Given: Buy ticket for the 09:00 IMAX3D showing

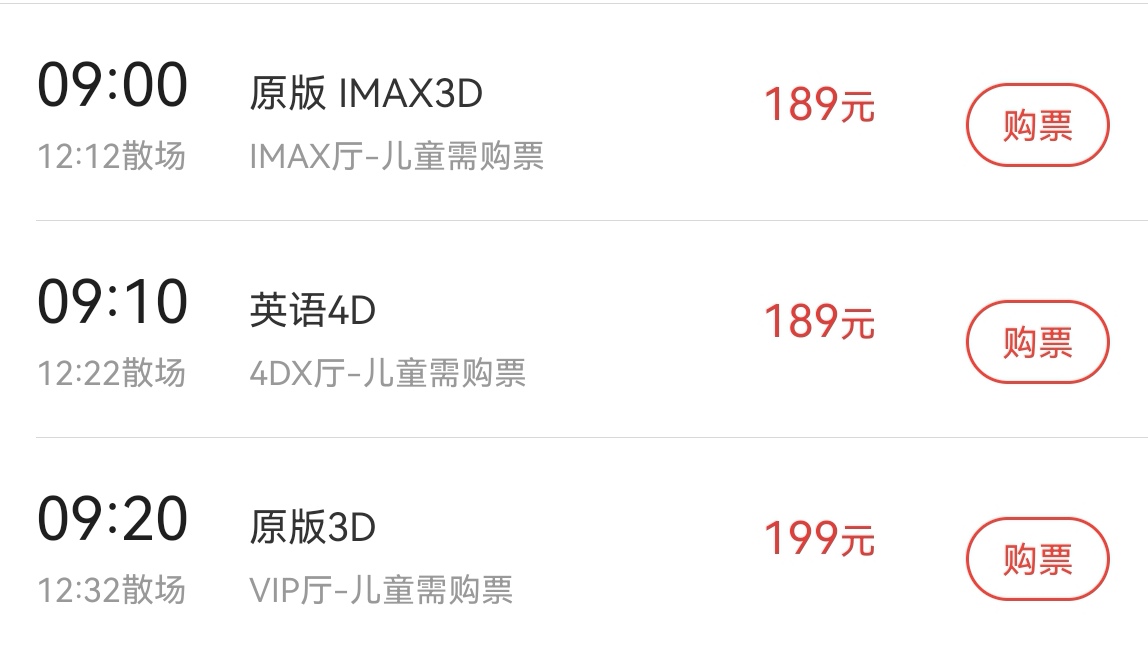Looking at the screenshot, I should tap(1037, 126).
